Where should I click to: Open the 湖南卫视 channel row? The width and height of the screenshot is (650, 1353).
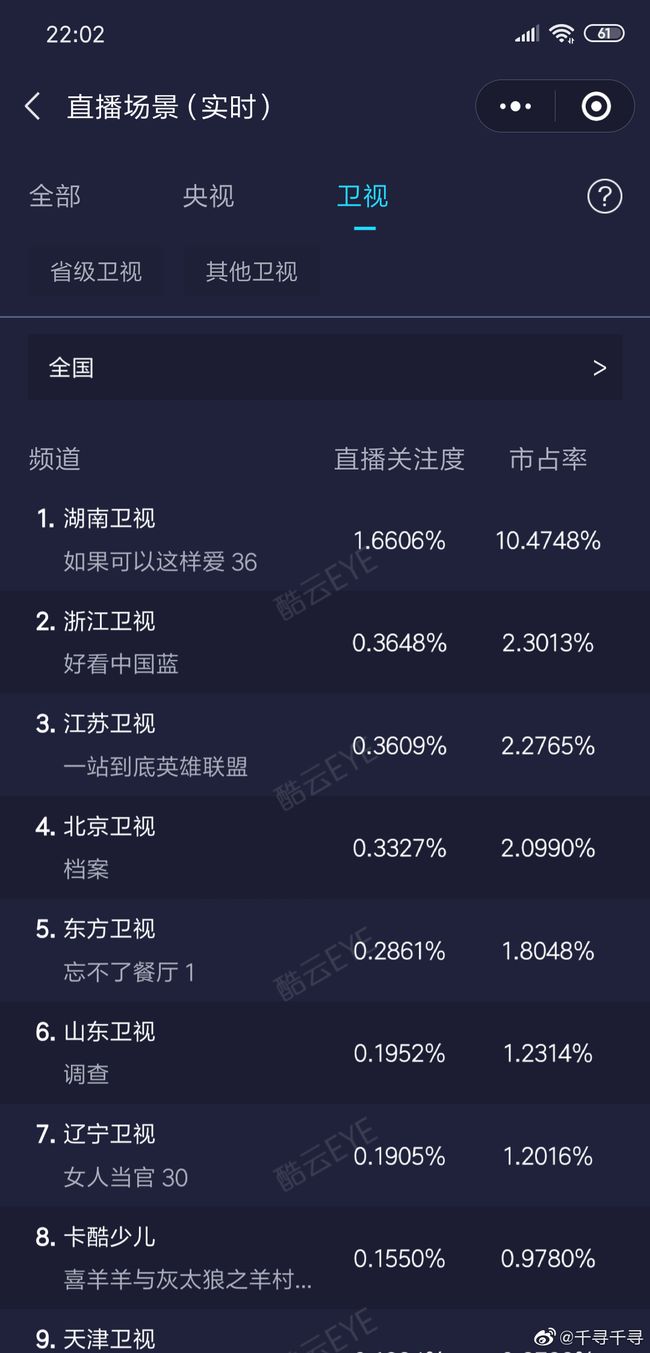pyautogui.click(x=325, y=540)
